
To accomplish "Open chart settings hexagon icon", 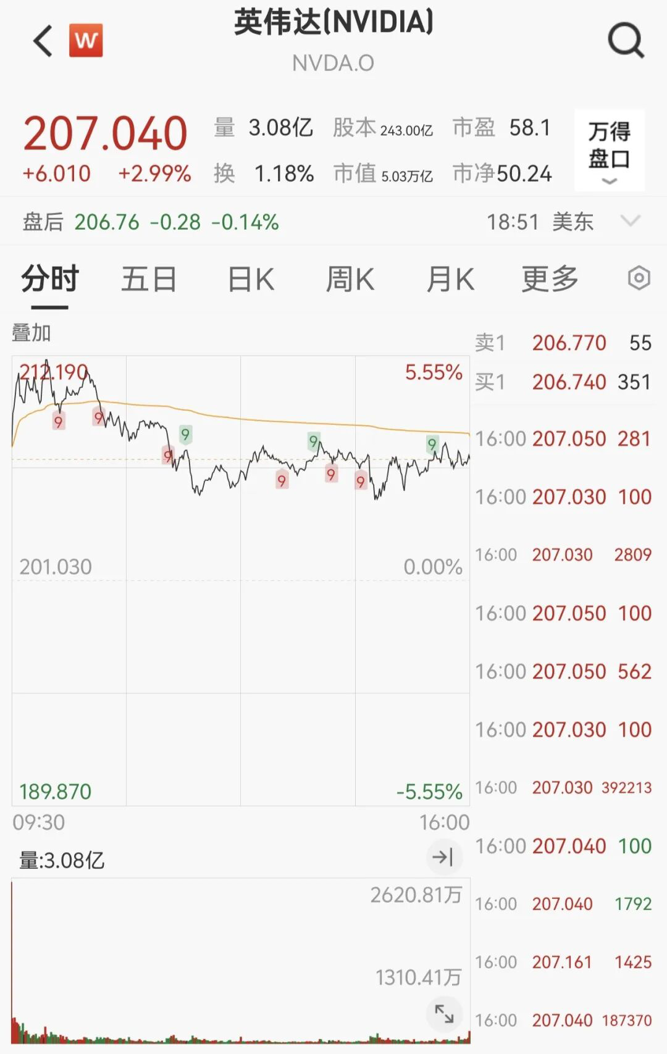I will tap(639, 279).
